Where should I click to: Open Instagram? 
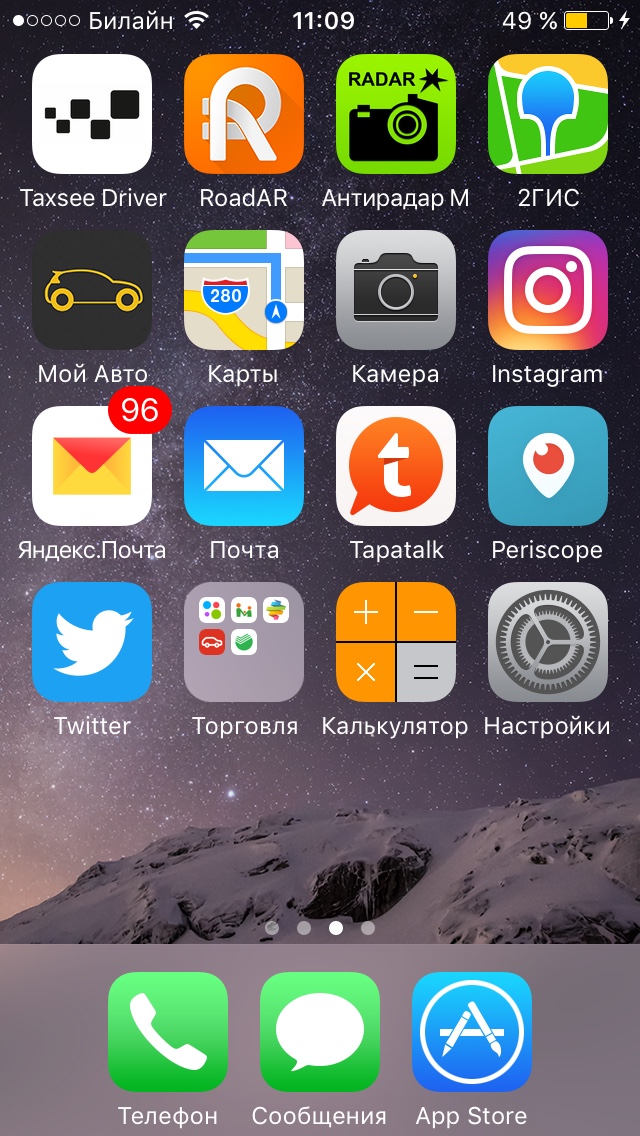click(548, 290)
